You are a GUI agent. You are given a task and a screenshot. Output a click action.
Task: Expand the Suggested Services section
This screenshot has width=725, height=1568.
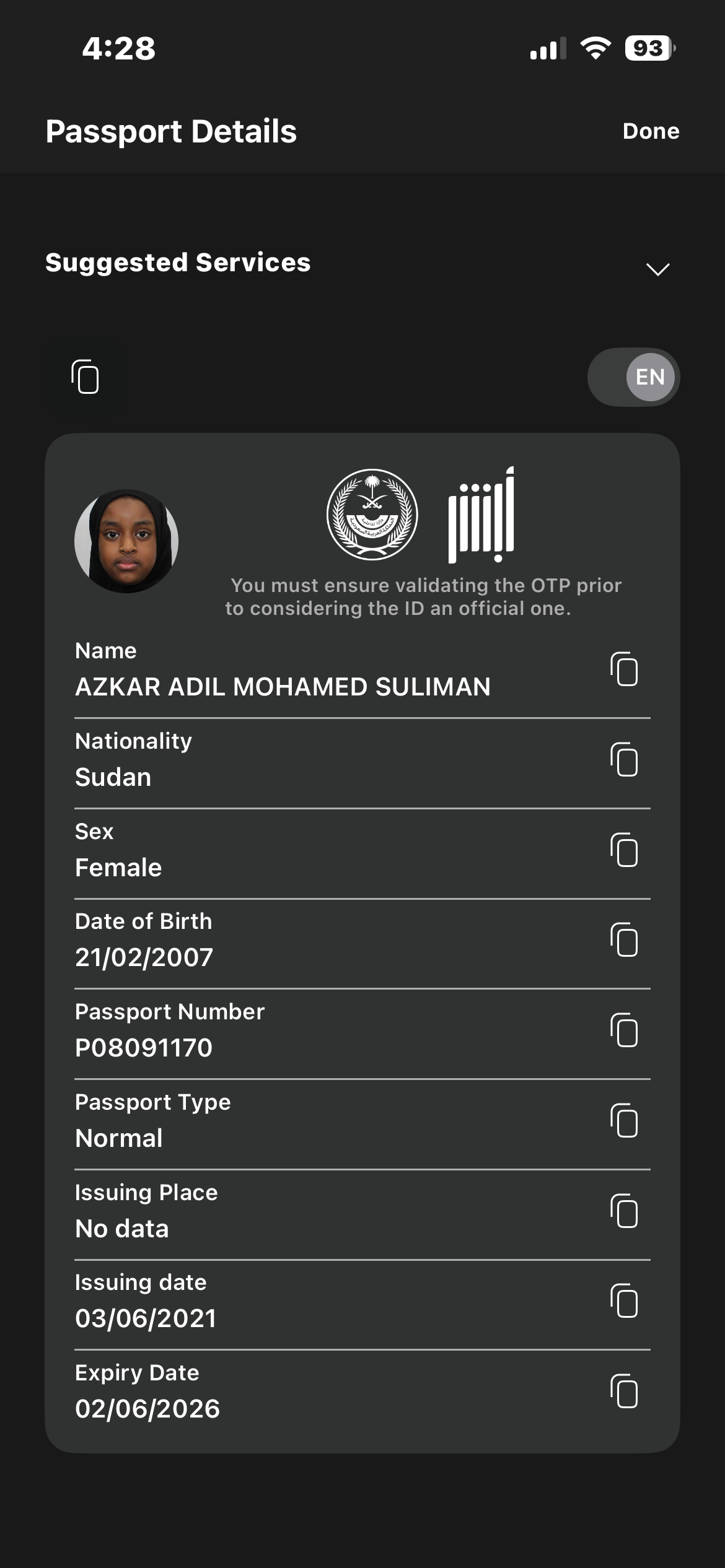point(657,269)
